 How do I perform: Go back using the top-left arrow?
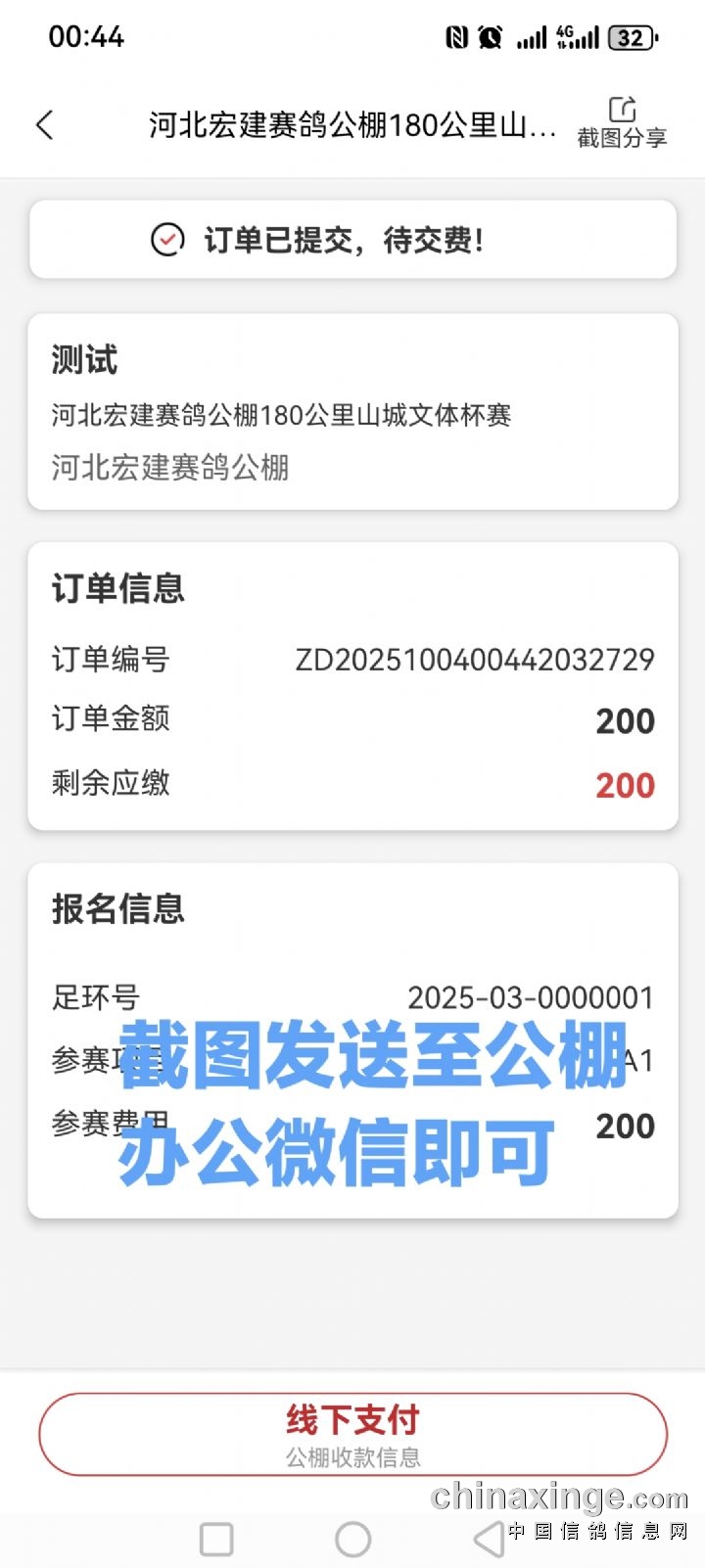pyautogui.click(x=44, y=125)
